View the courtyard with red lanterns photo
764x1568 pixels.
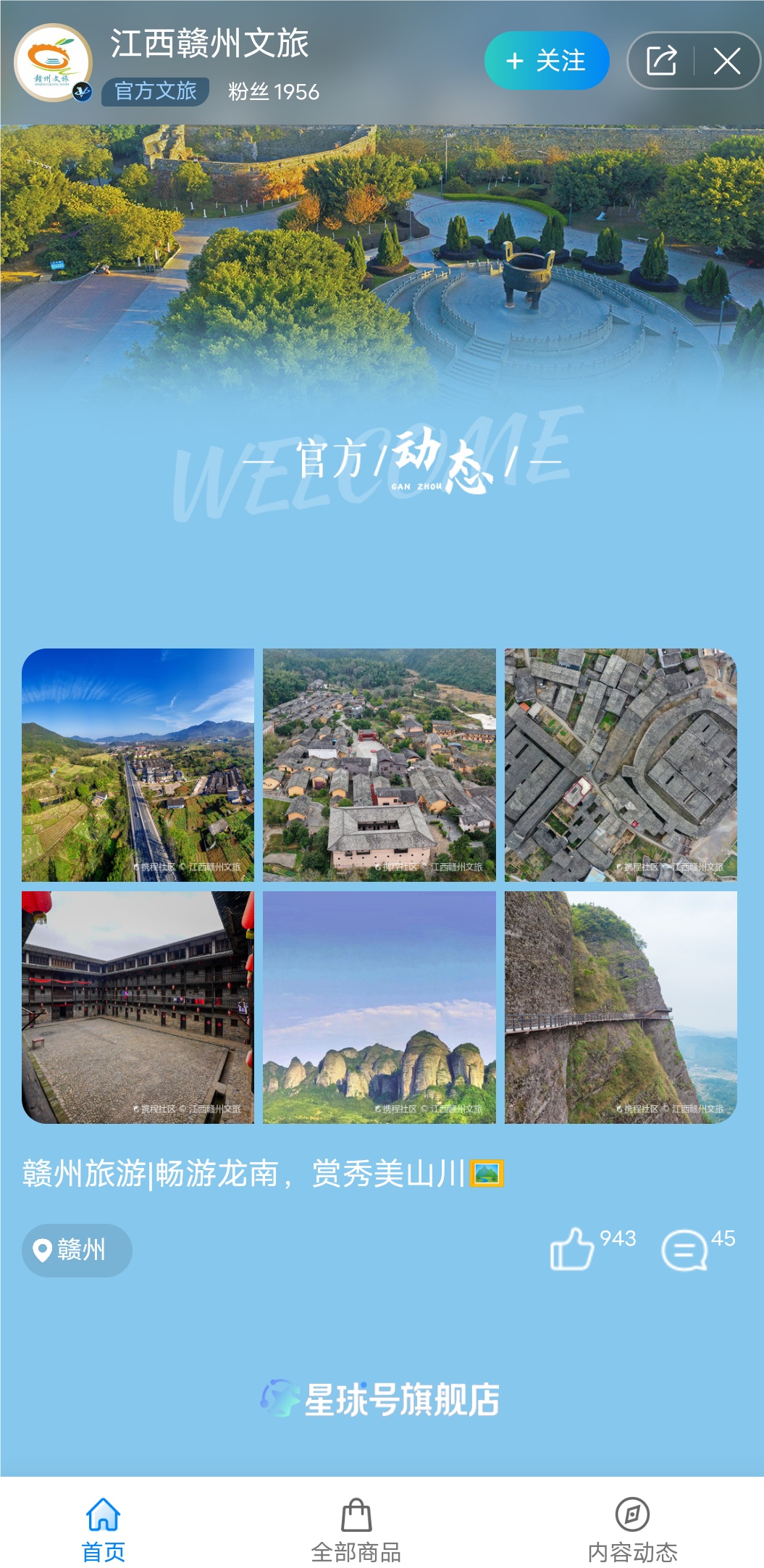138,1007
